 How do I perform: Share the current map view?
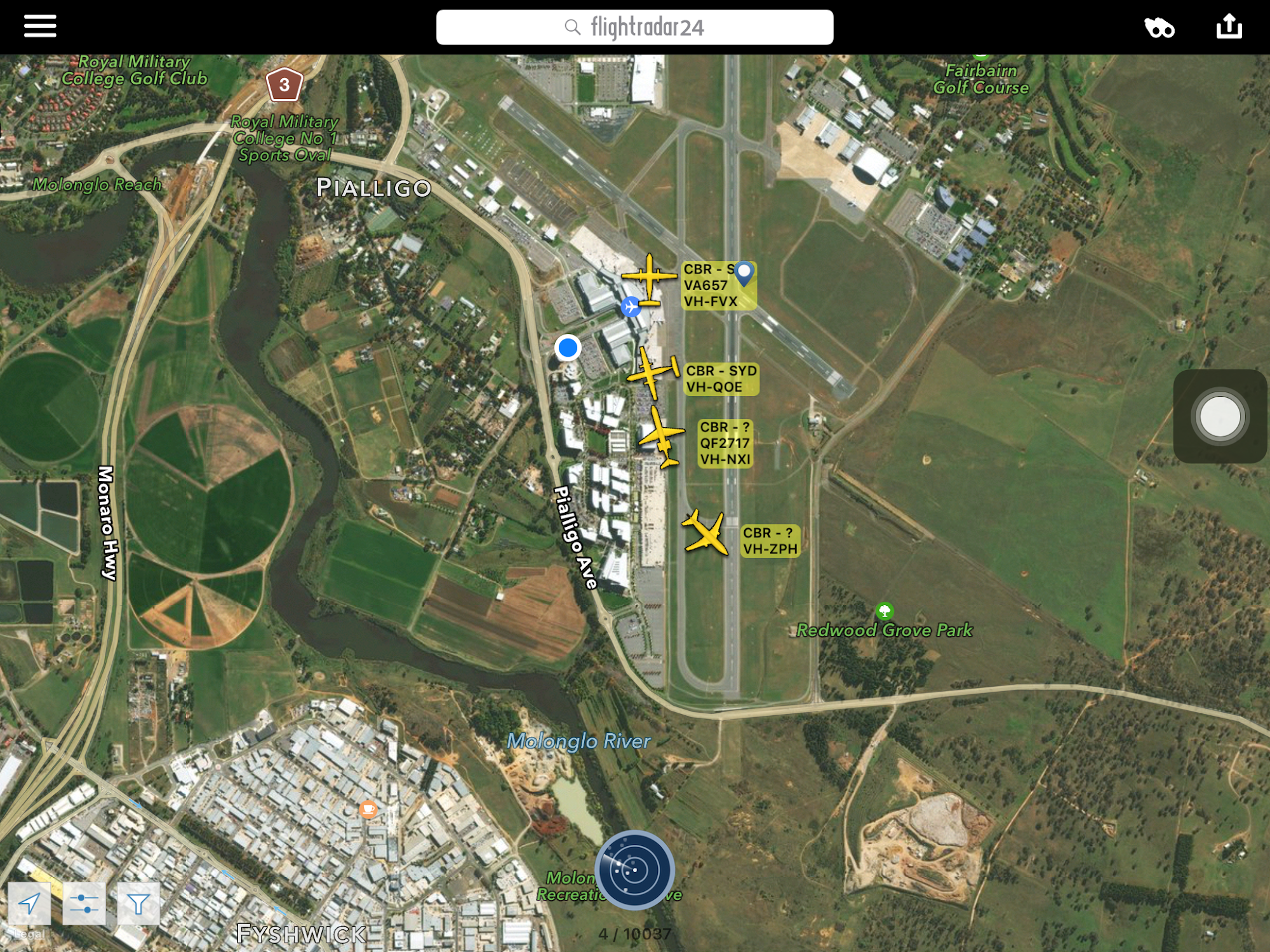[x=1229, y=27]
